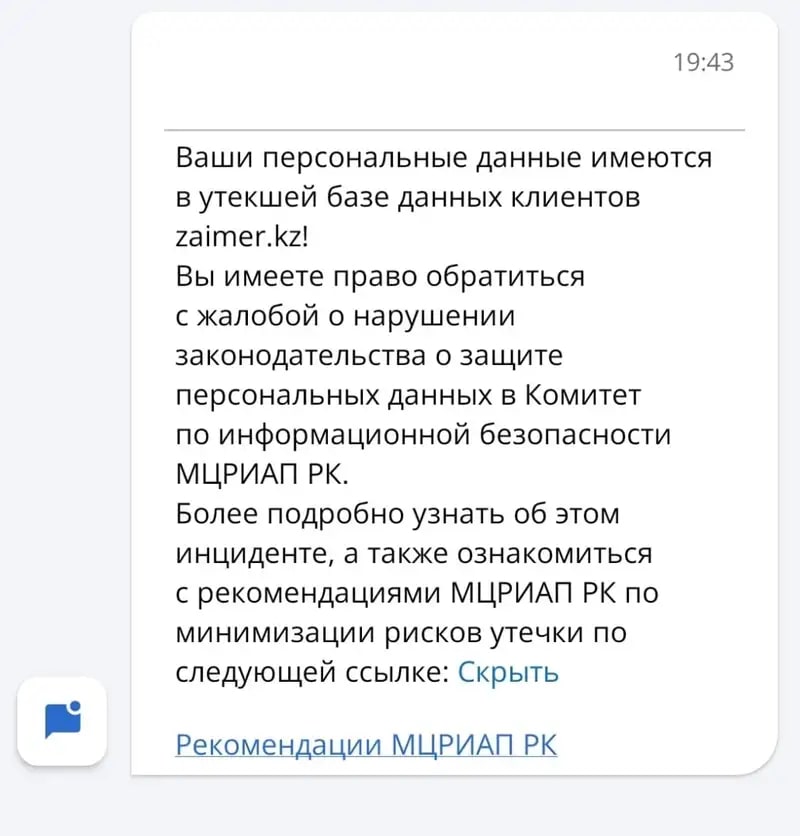The width and height of the screenshot is (800, 836).
Task: Tap "Скрыть" to collapse the message
Action: tap(508, 672)
